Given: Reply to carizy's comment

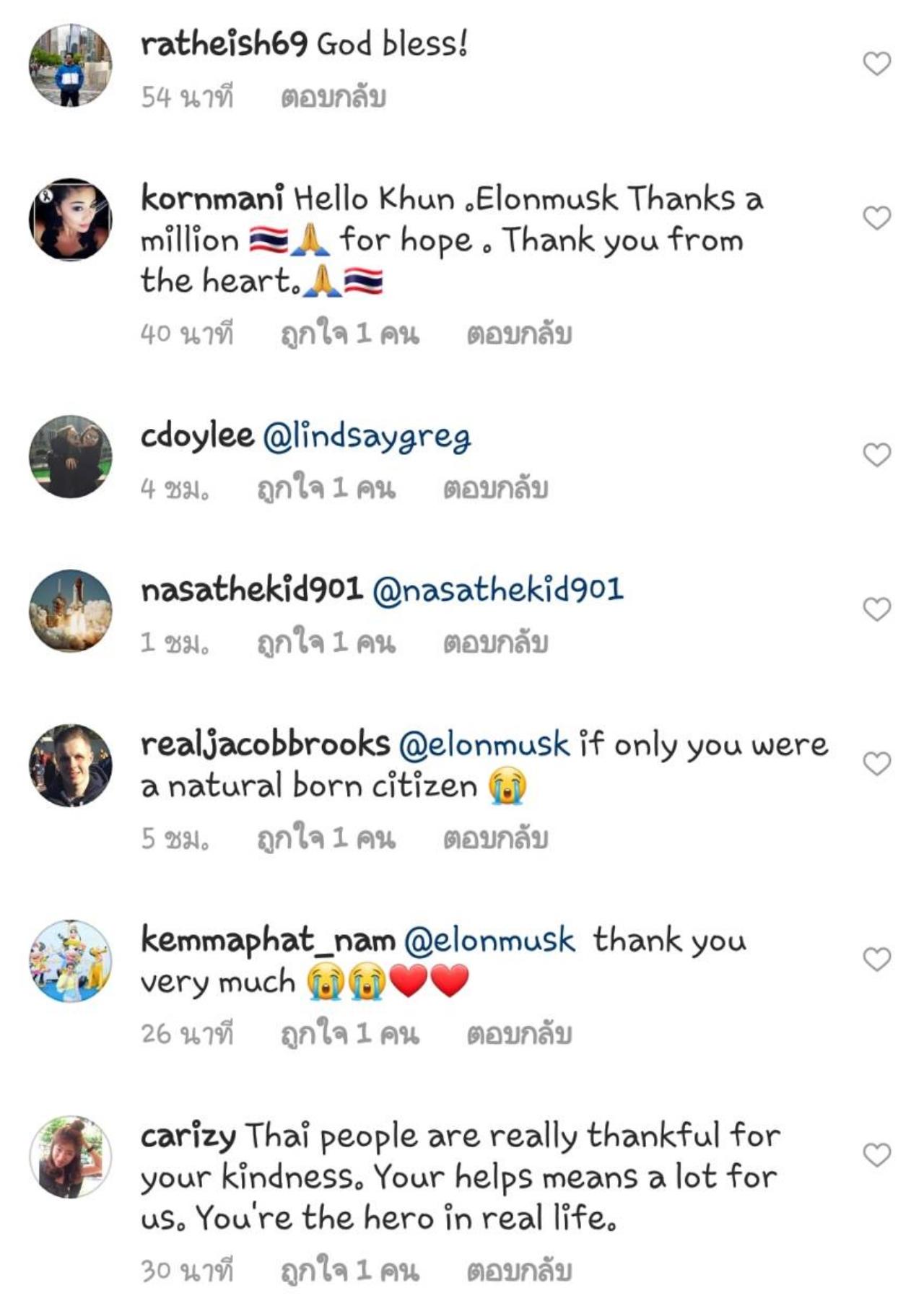Looking at the screenshot, I should pyautogui.click(x=519, y=1271).
